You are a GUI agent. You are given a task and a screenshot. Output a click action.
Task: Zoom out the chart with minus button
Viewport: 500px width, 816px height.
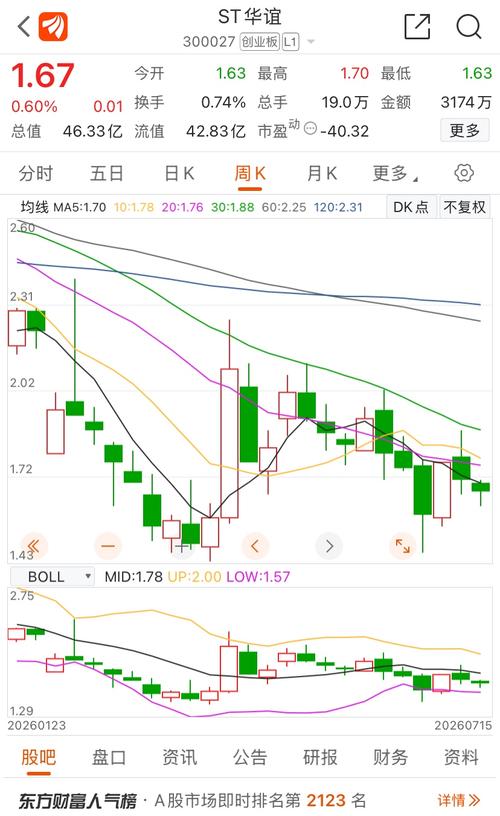[108, 546]
